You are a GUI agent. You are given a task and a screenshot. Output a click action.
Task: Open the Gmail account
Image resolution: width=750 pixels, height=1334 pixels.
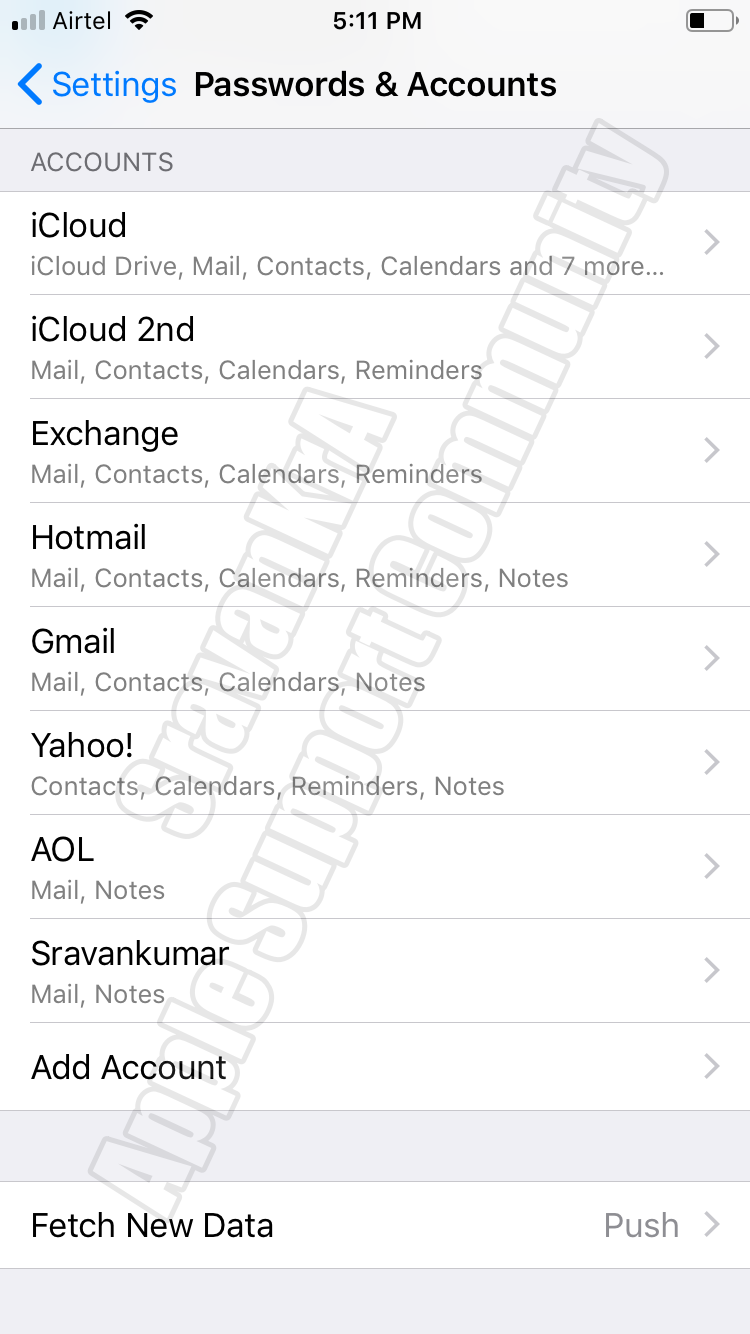click(375, 659)
